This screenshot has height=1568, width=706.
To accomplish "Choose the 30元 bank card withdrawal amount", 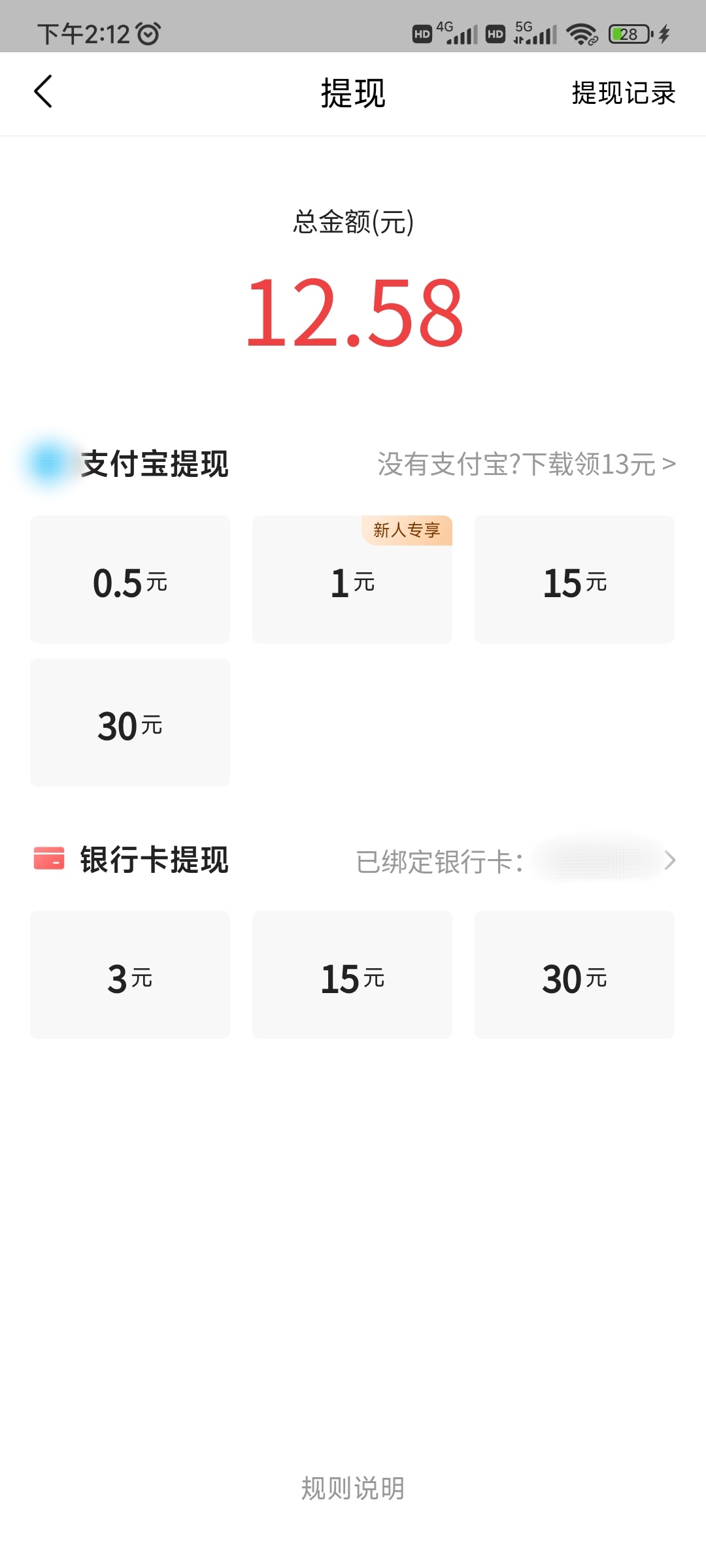I will coord(574,975).
